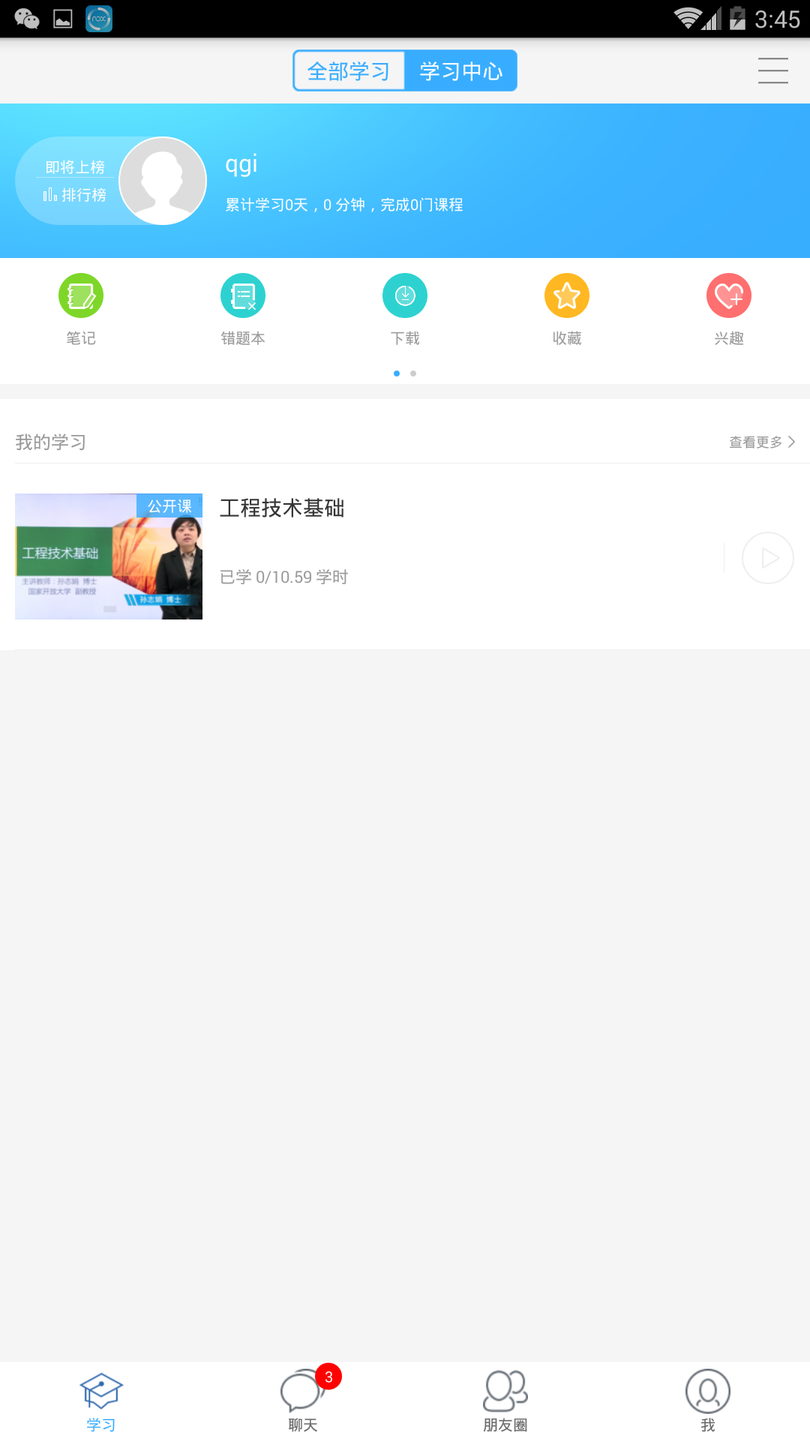
Task: Switch to the 全部学习 segment
Action: [349, 71]
